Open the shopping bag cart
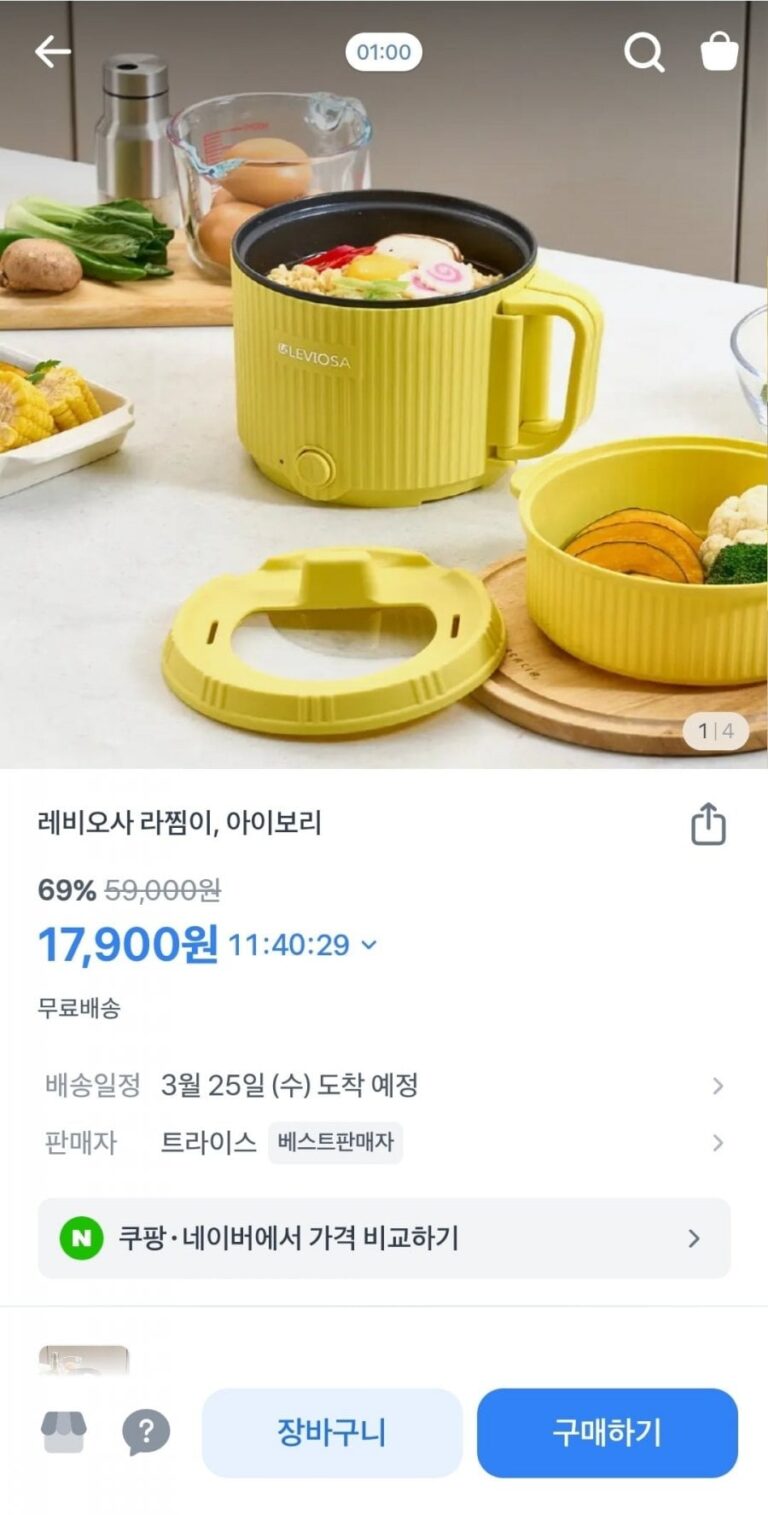 (x=719, y=52)
